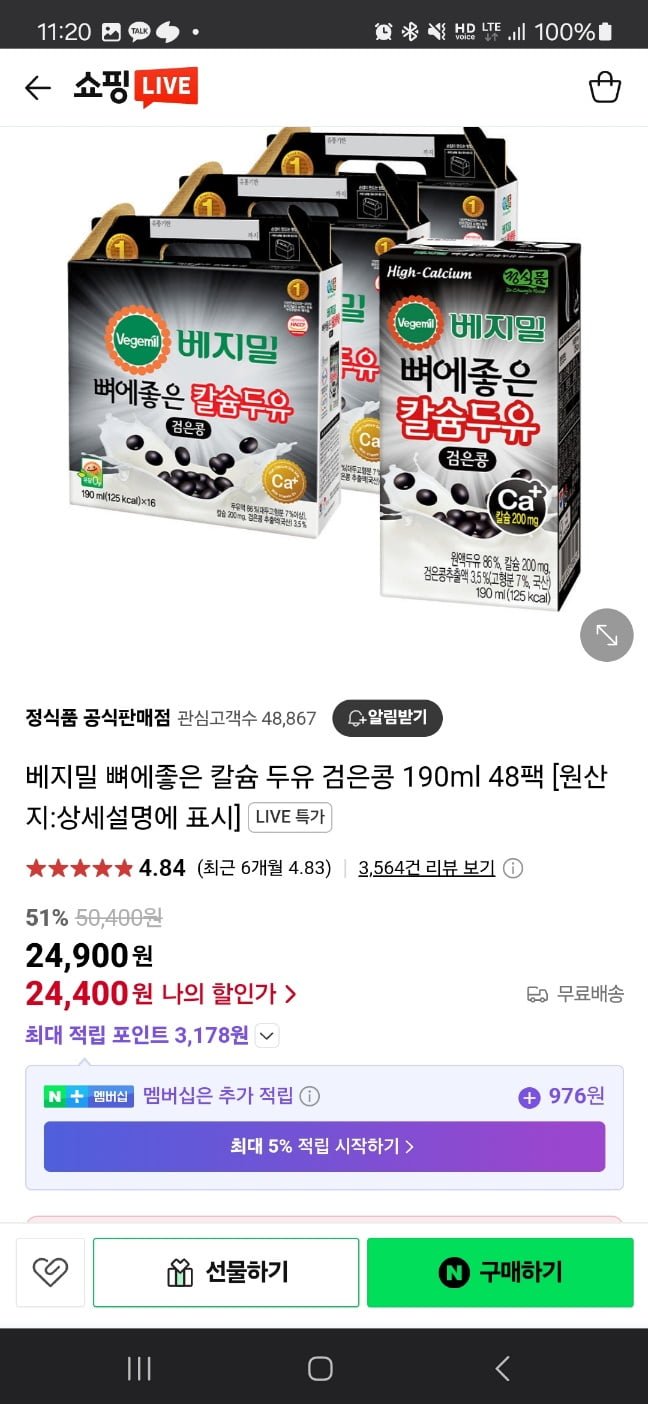Tap the 쇼핑 LIVE logo to go home

(x=135, y=88)
